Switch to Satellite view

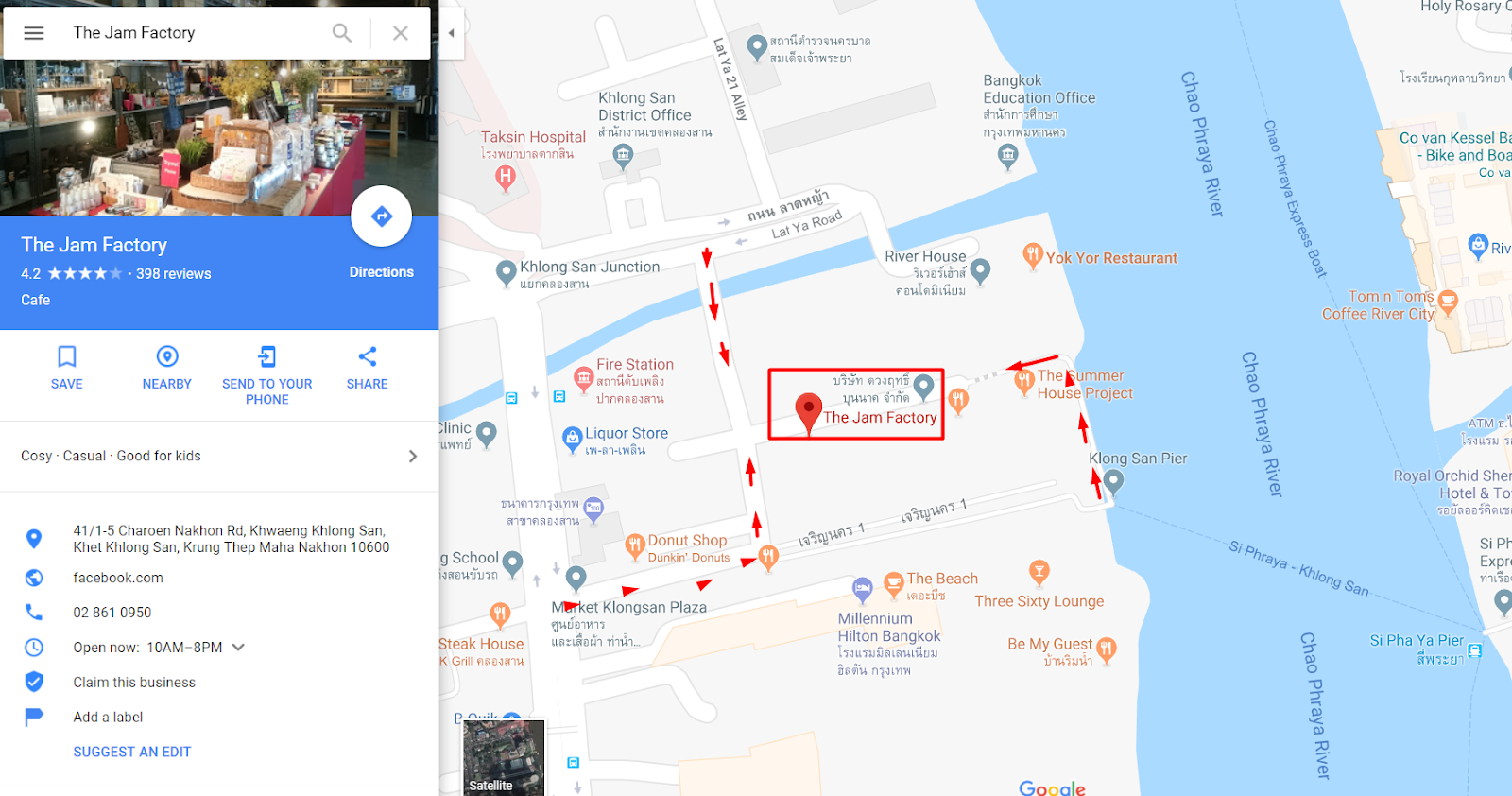504,757
